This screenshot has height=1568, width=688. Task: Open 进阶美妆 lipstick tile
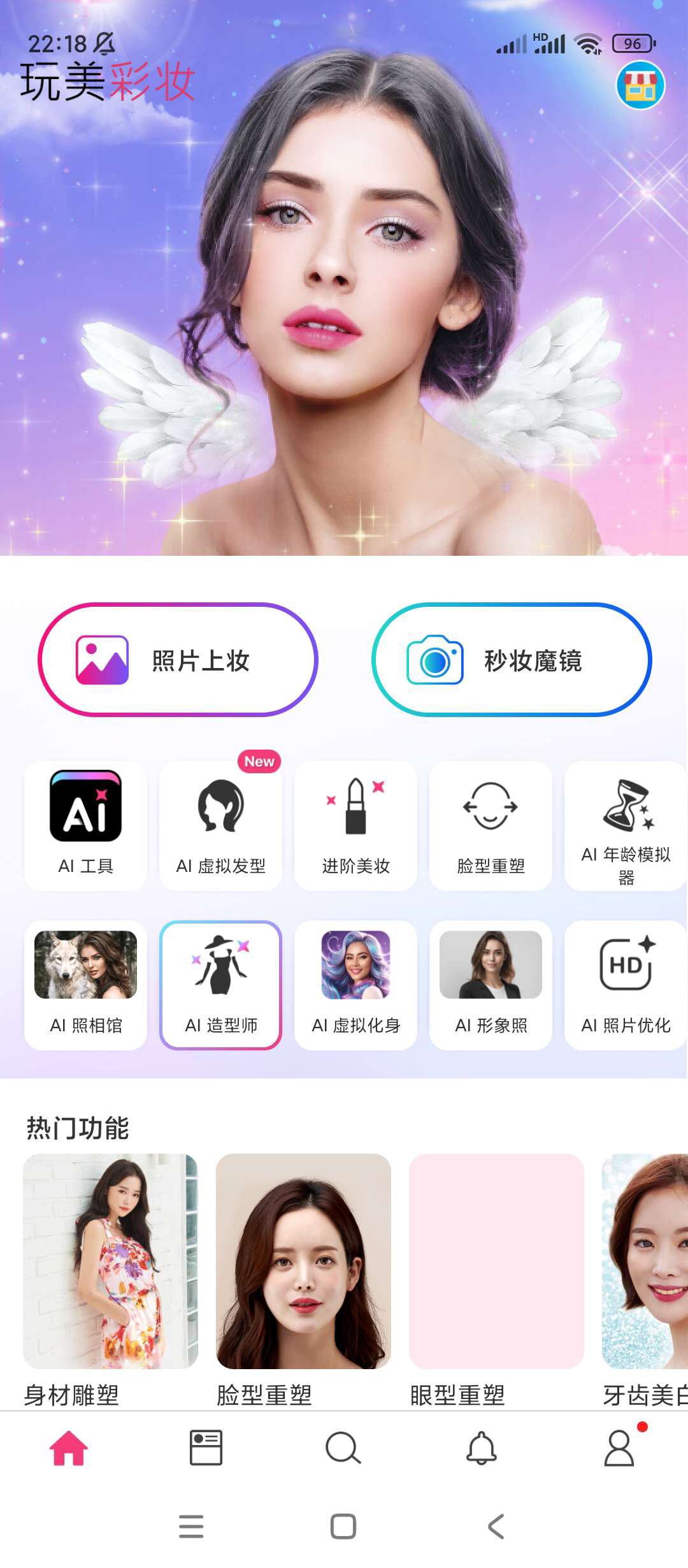[x=356, y=825]
